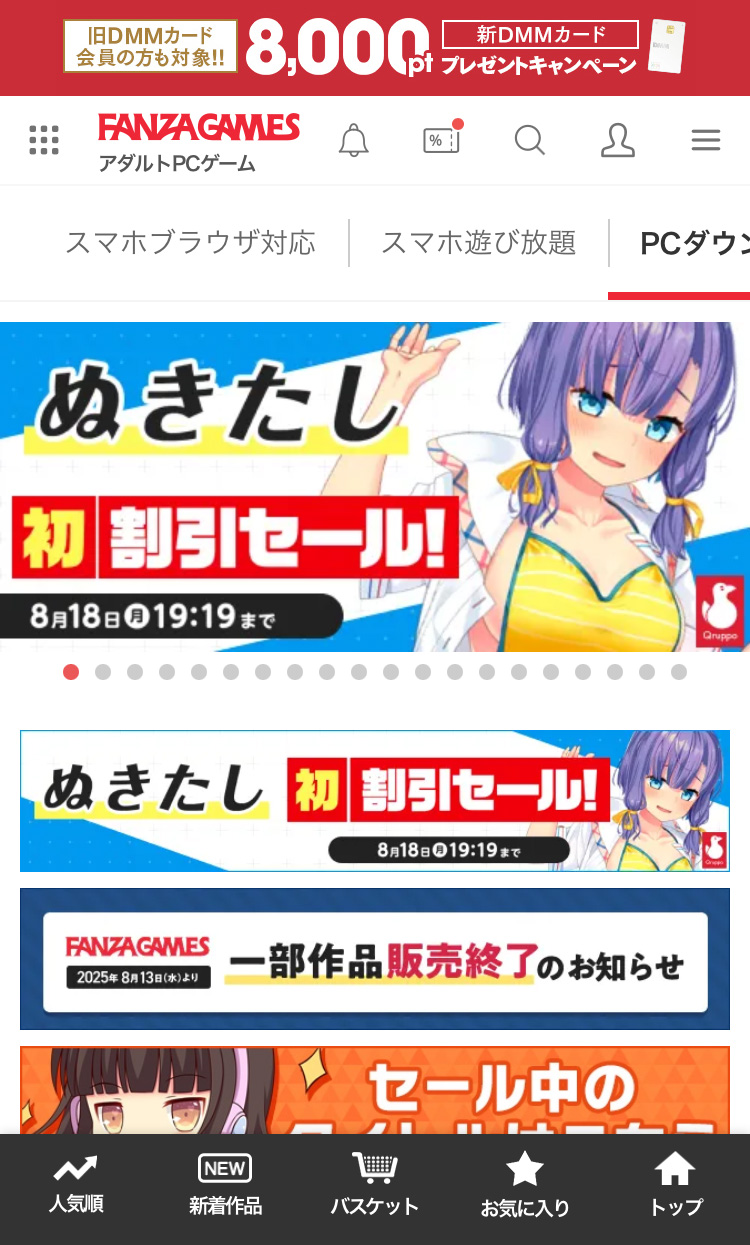Screen dimensions: 750x1245
Task: Jump to the second carousel dot
Action: pos(103,672)
